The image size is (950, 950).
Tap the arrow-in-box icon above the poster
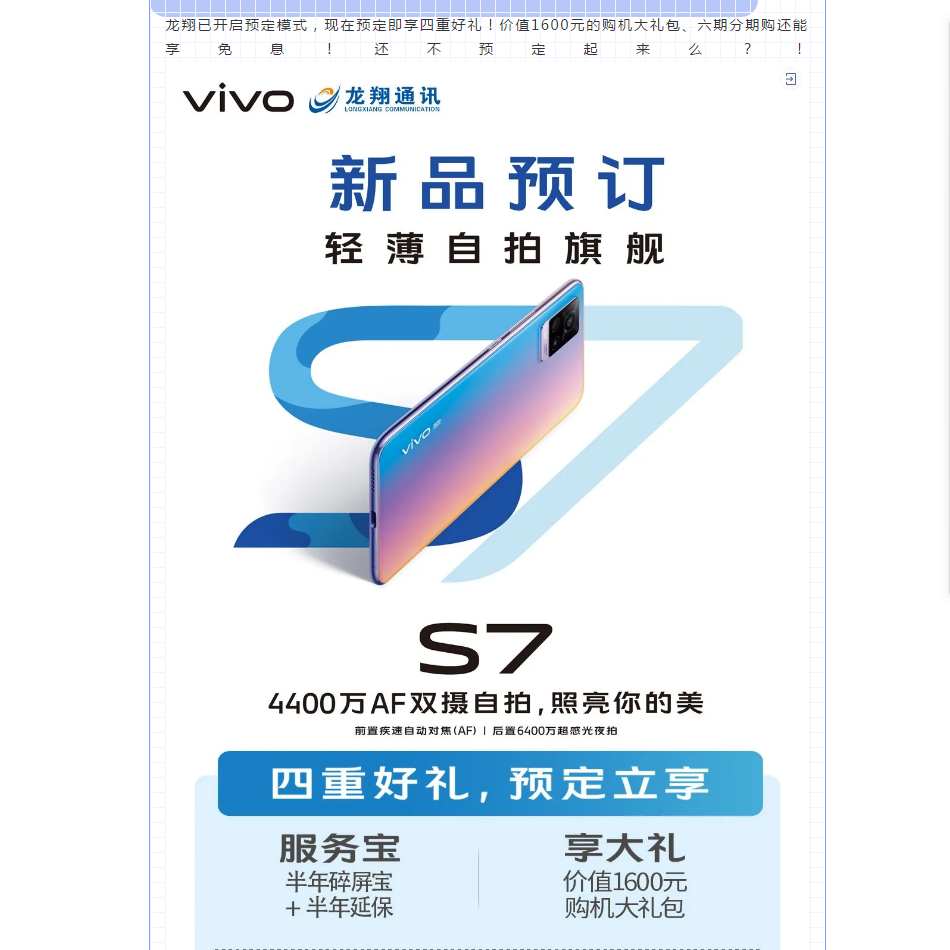tap(791, 79)
